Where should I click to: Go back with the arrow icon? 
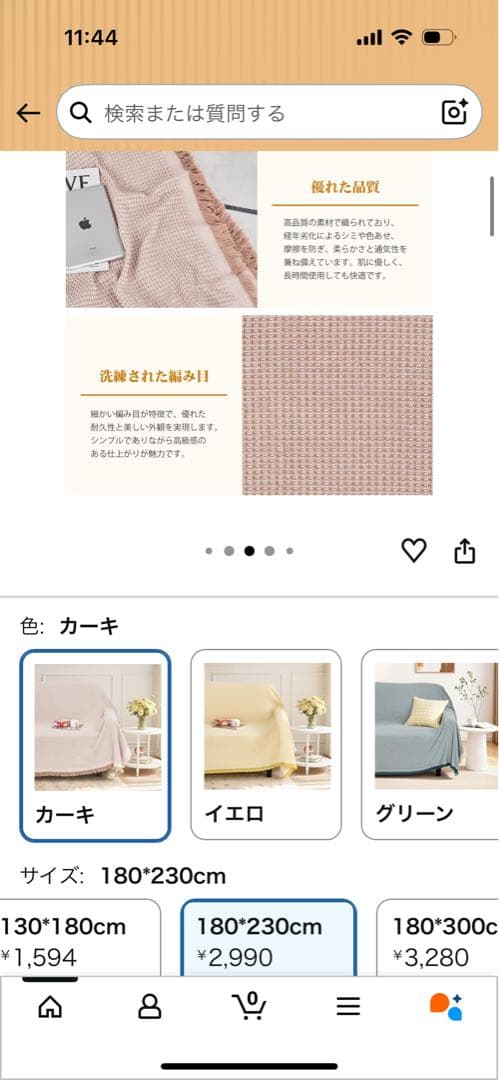[28, 113]
